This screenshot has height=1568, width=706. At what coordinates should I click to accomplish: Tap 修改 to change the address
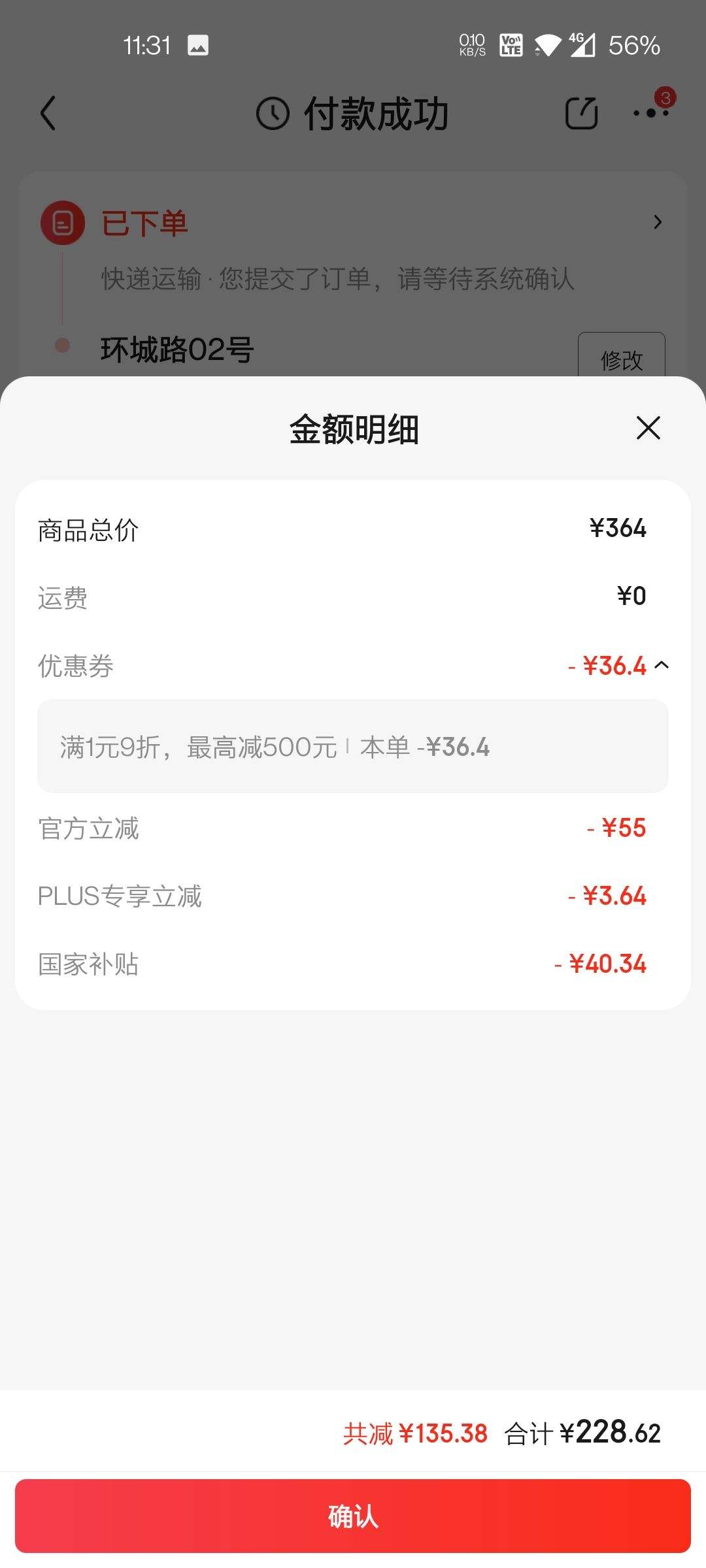622,357
